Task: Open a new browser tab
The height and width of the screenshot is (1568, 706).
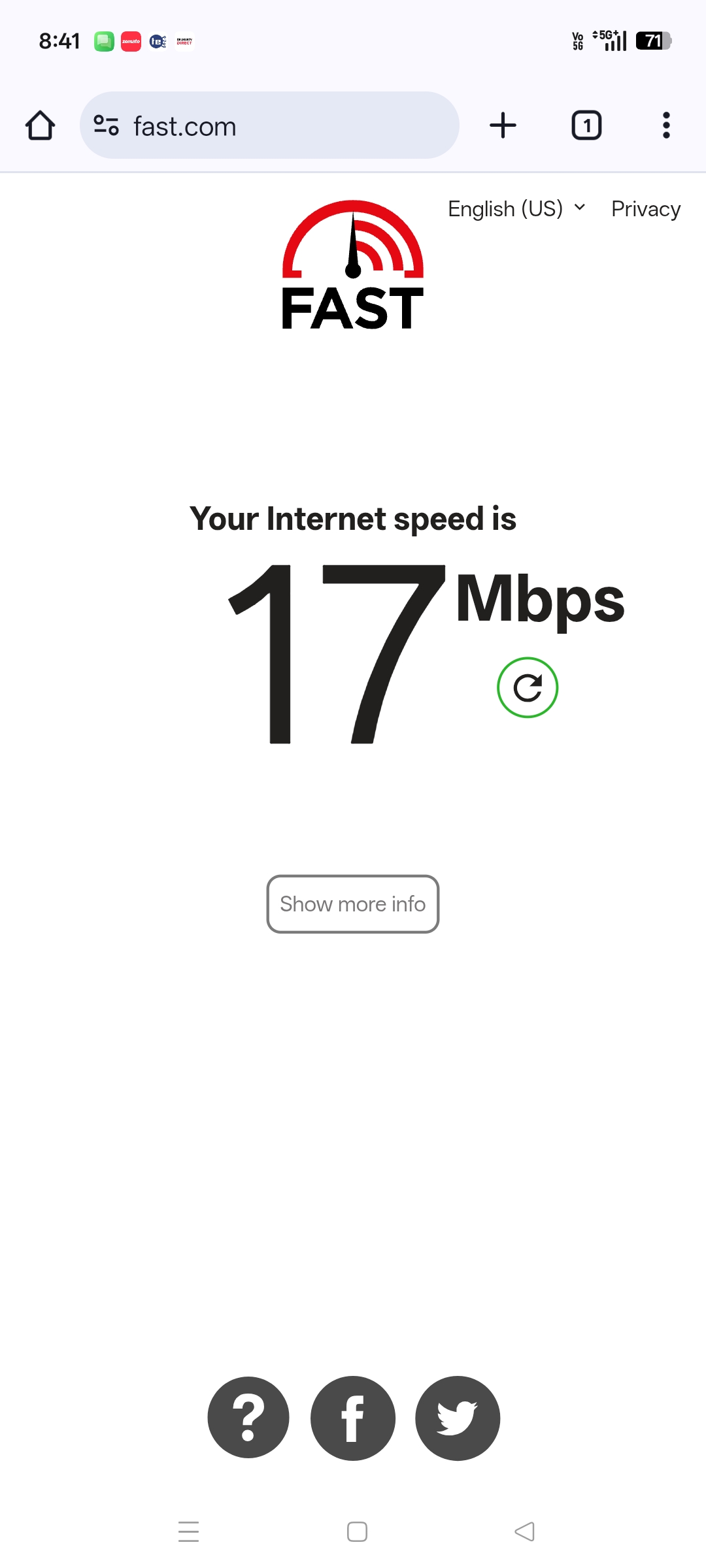Action: [x=503, y=125]
